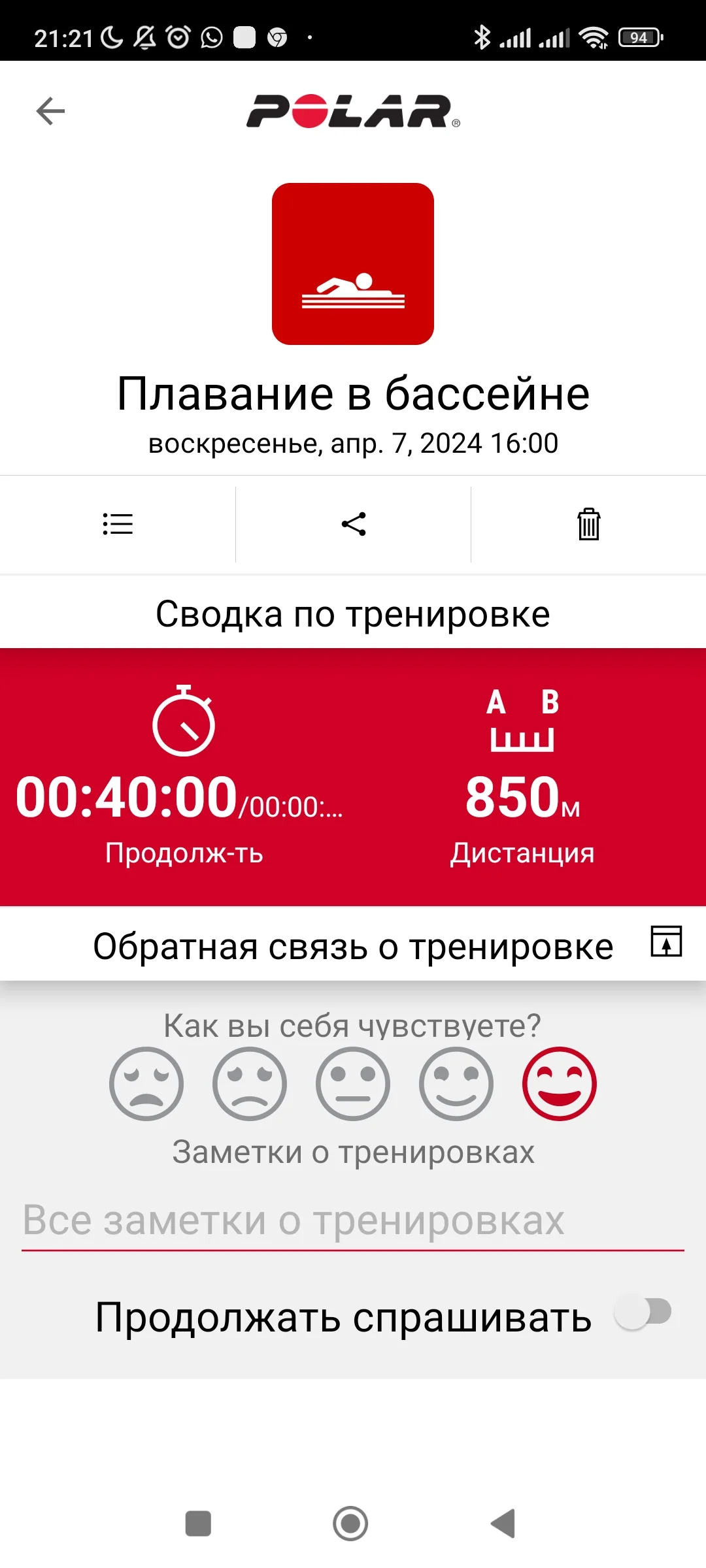Go to the system home screen
The image size is (706, 1568).
point(350,1524)
